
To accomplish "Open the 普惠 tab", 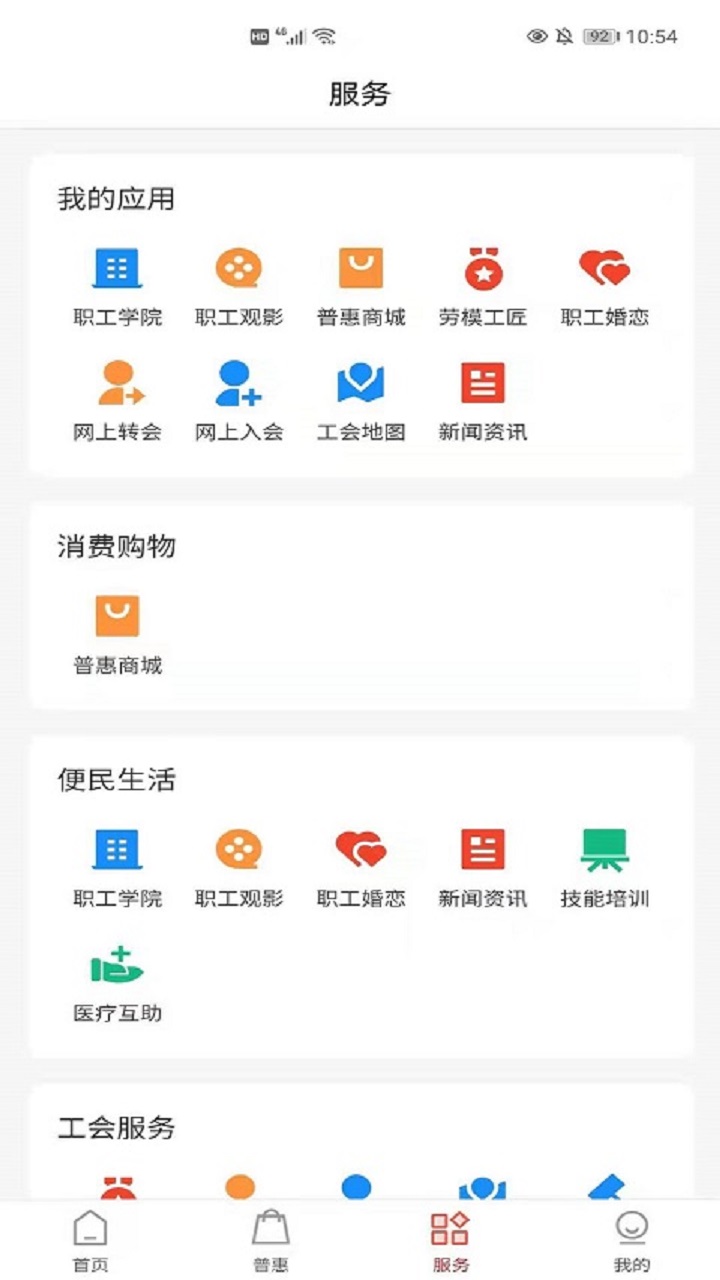I will click(270, 1241).
